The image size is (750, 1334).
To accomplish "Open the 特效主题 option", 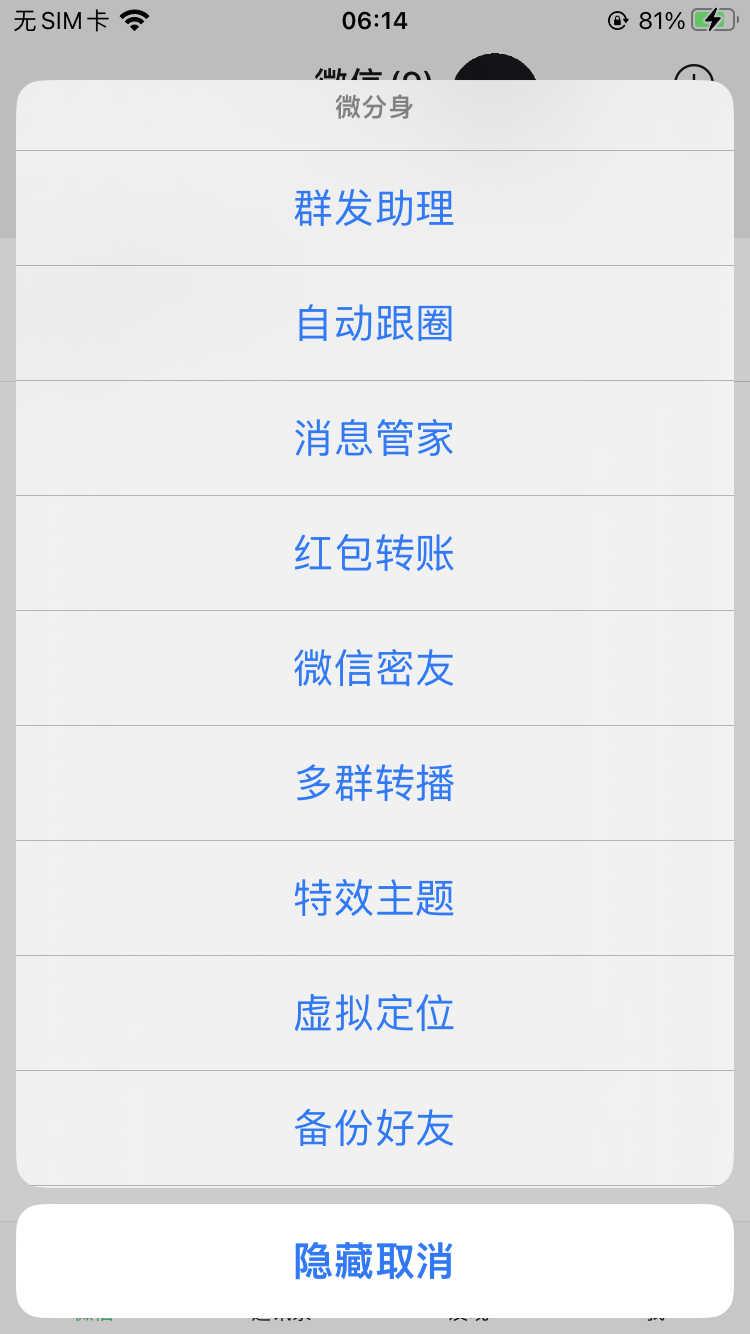I will pyautogui.click(x=374, y=898).
